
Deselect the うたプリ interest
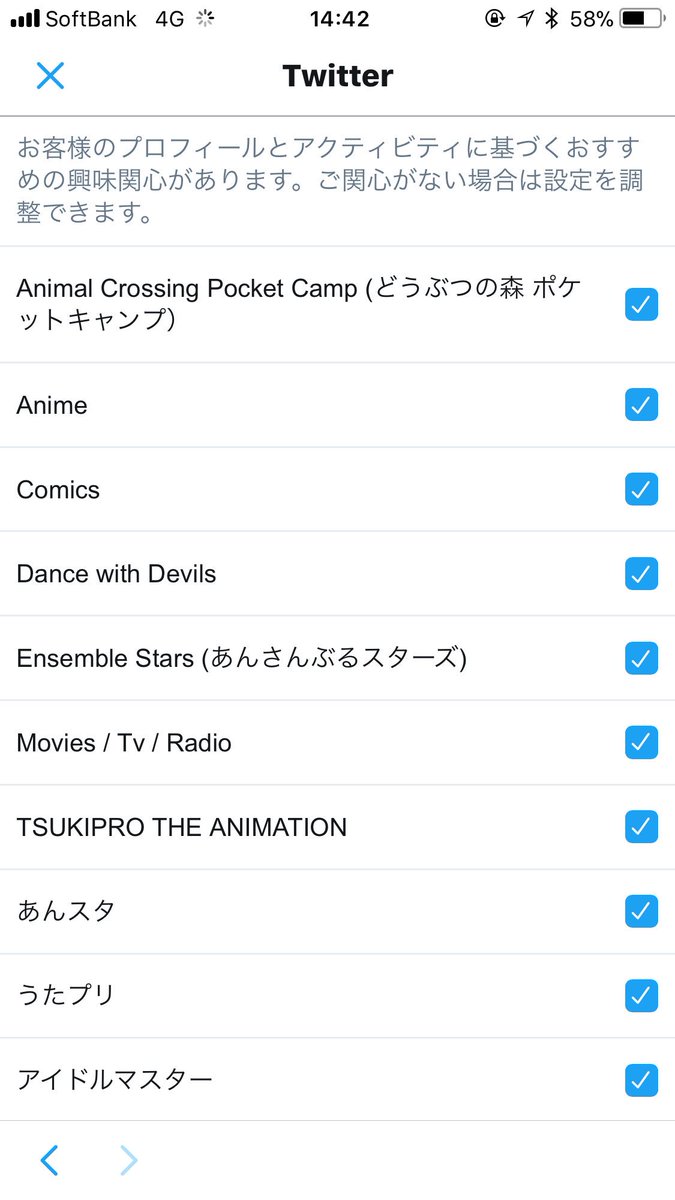click(x=641, y=995)
